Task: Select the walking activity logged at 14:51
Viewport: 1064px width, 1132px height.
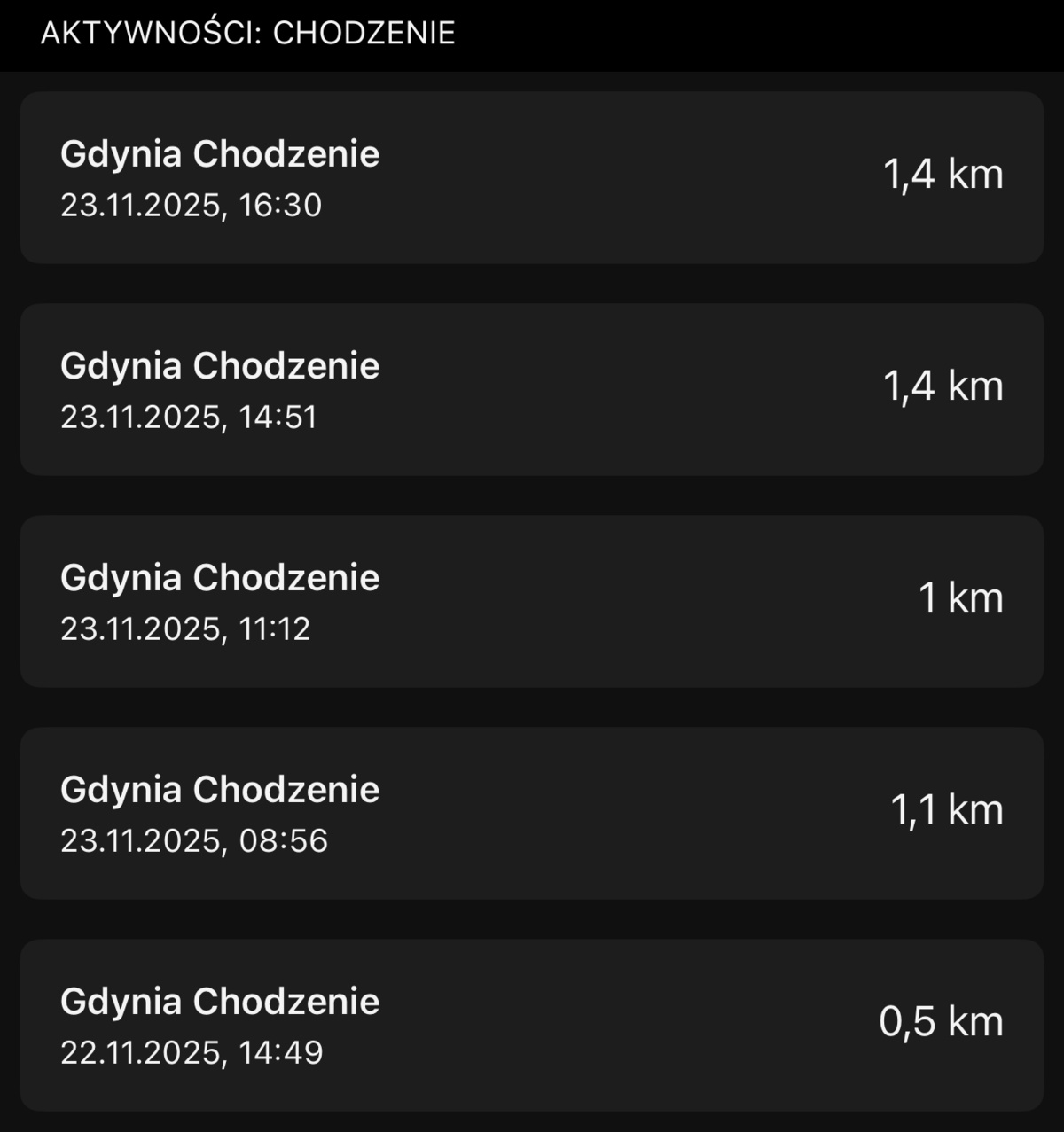Action: click(531, 389)
